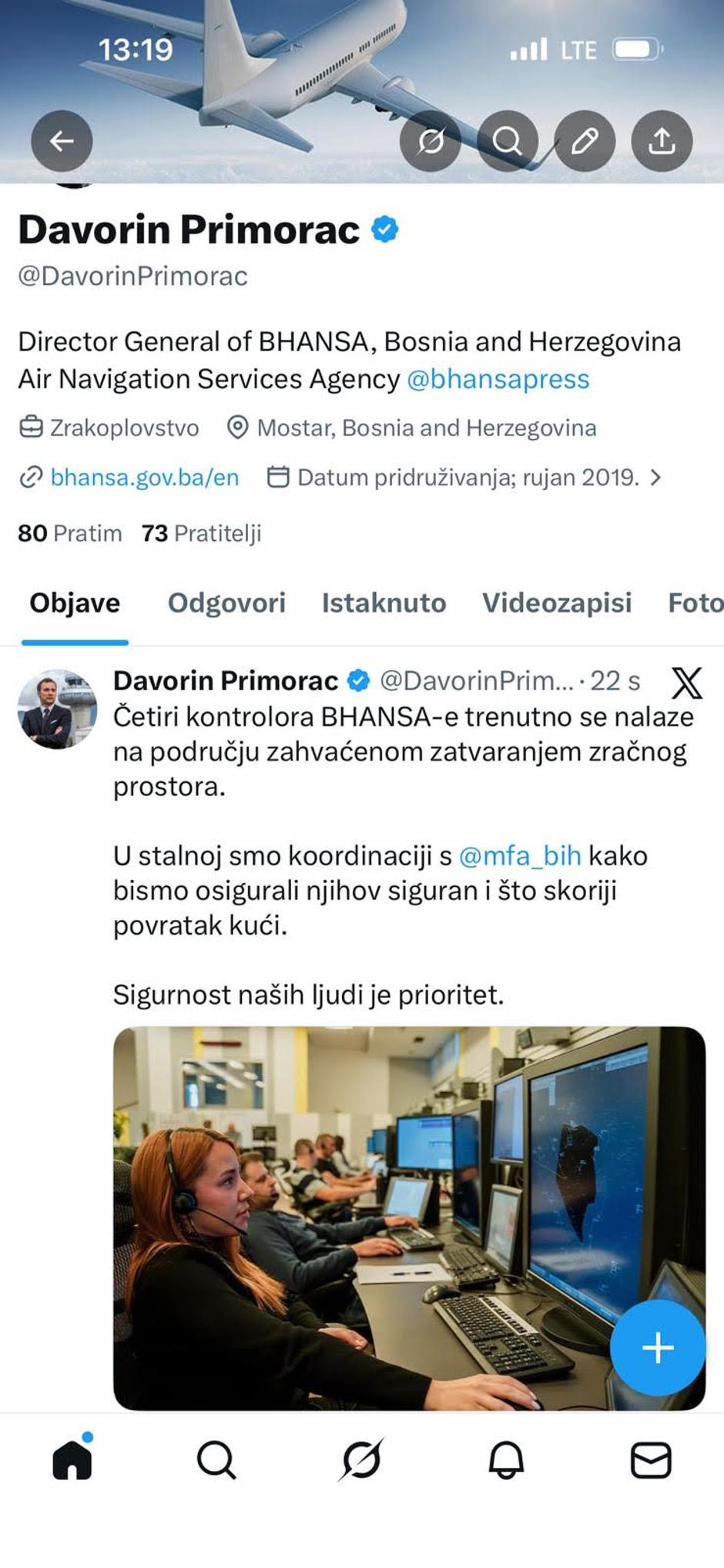Open the @mfa_bih mention in the post
This screenshot has width=724, height=1568.
(x=520, y=856)
